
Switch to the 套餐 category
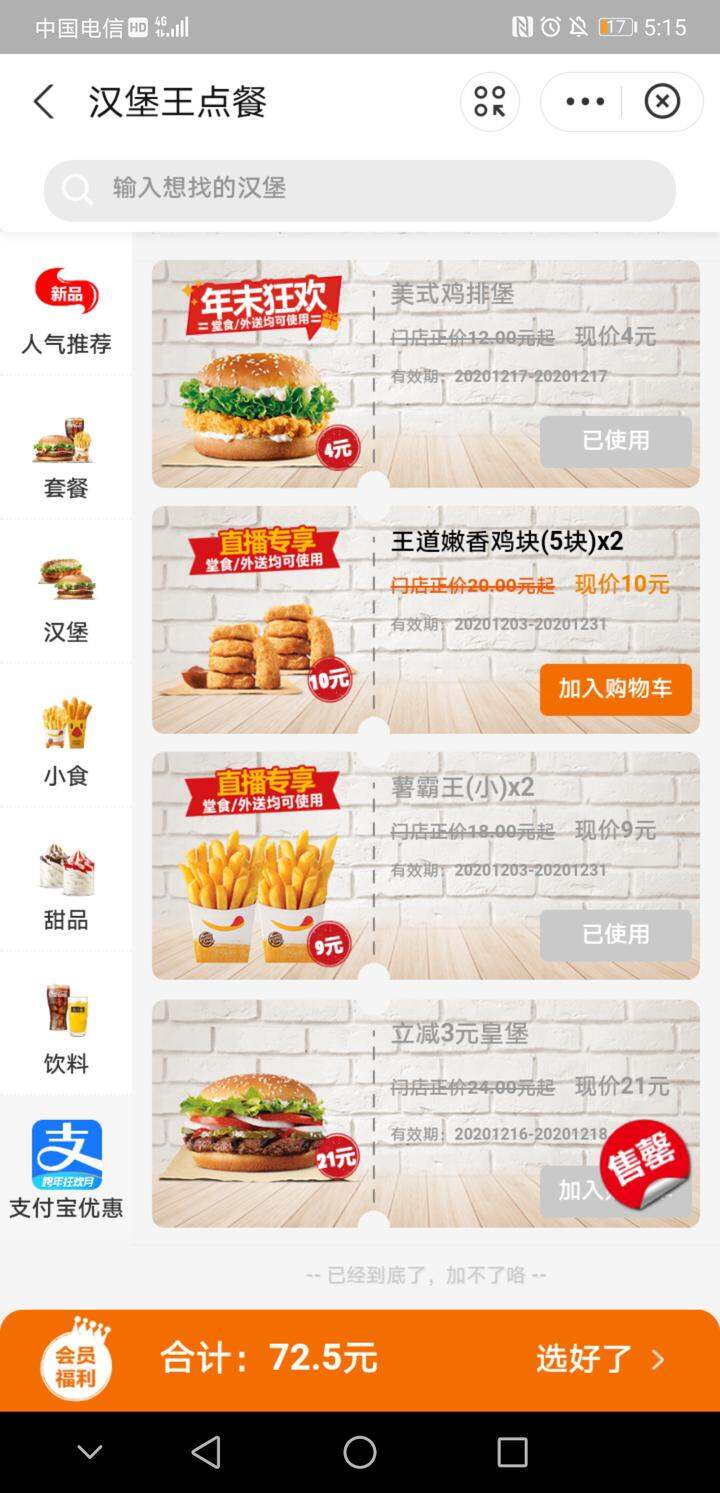pos(66,447)
